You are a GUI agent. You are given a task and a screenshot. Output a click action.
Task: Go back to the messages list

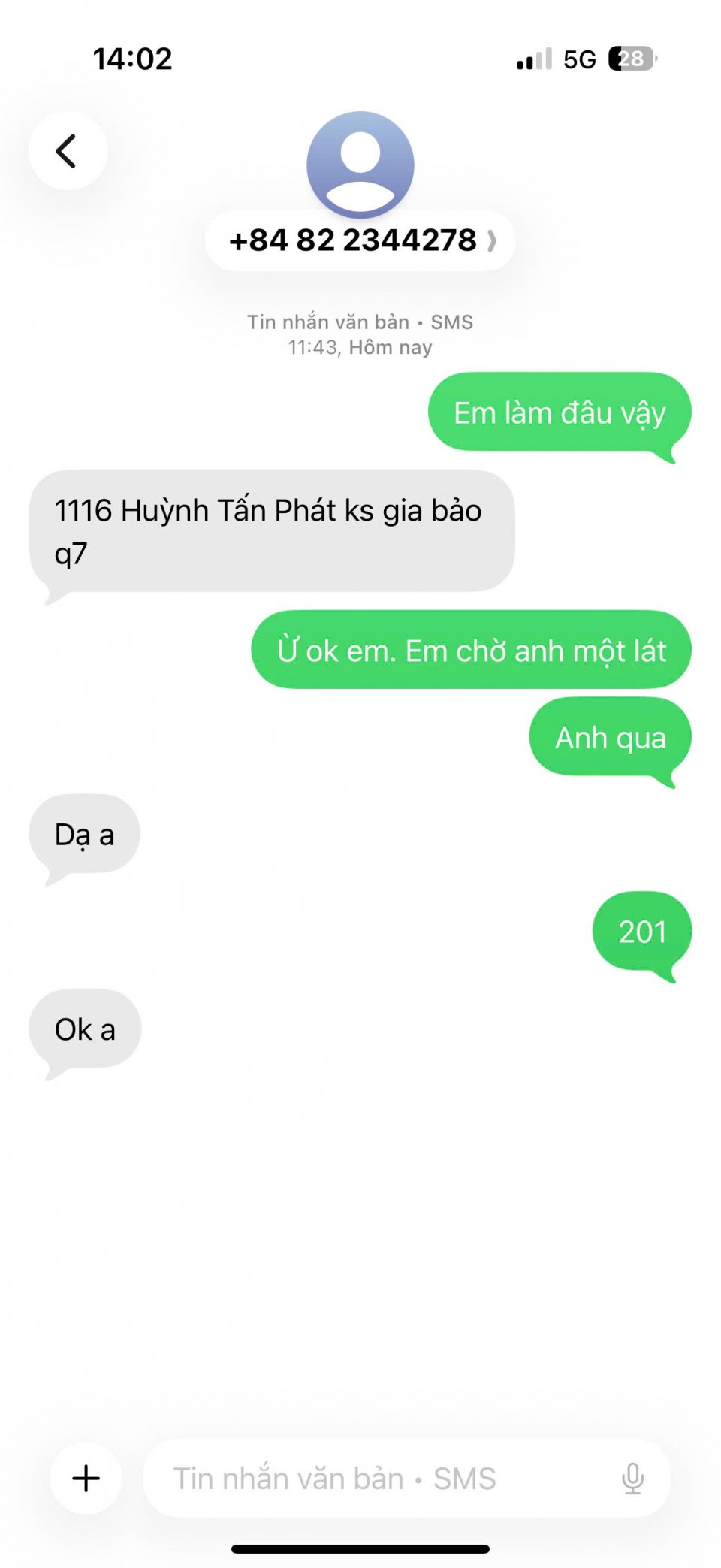68,151
